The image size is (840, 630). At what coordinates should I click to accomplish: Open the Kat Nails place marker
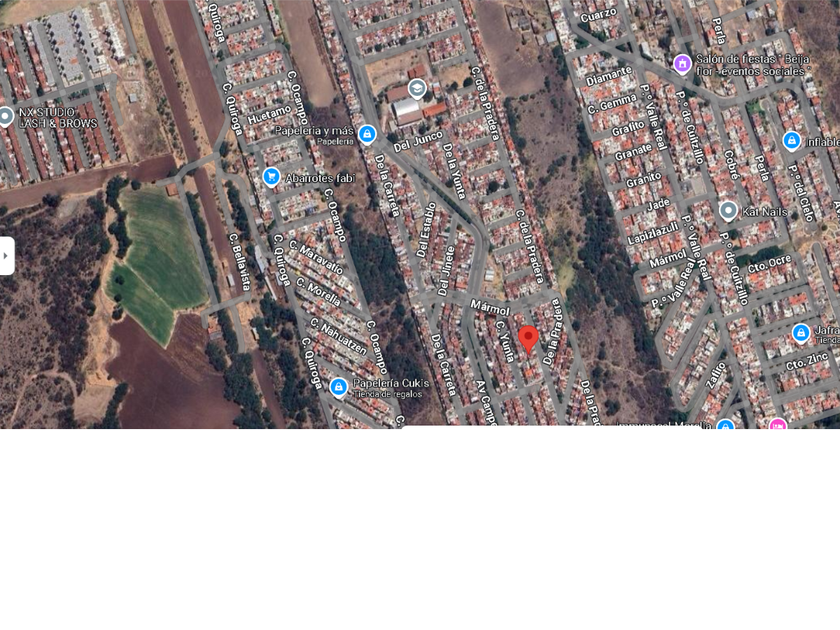tap(728, 211)
